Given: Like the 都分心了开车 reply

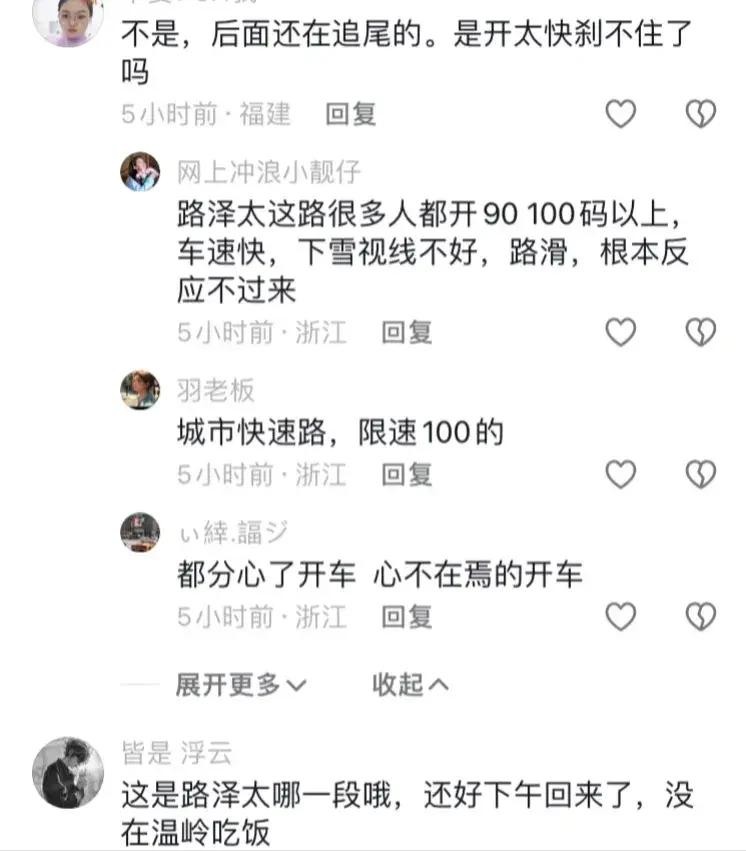Looking at the screenshot, I should point(621,617).
